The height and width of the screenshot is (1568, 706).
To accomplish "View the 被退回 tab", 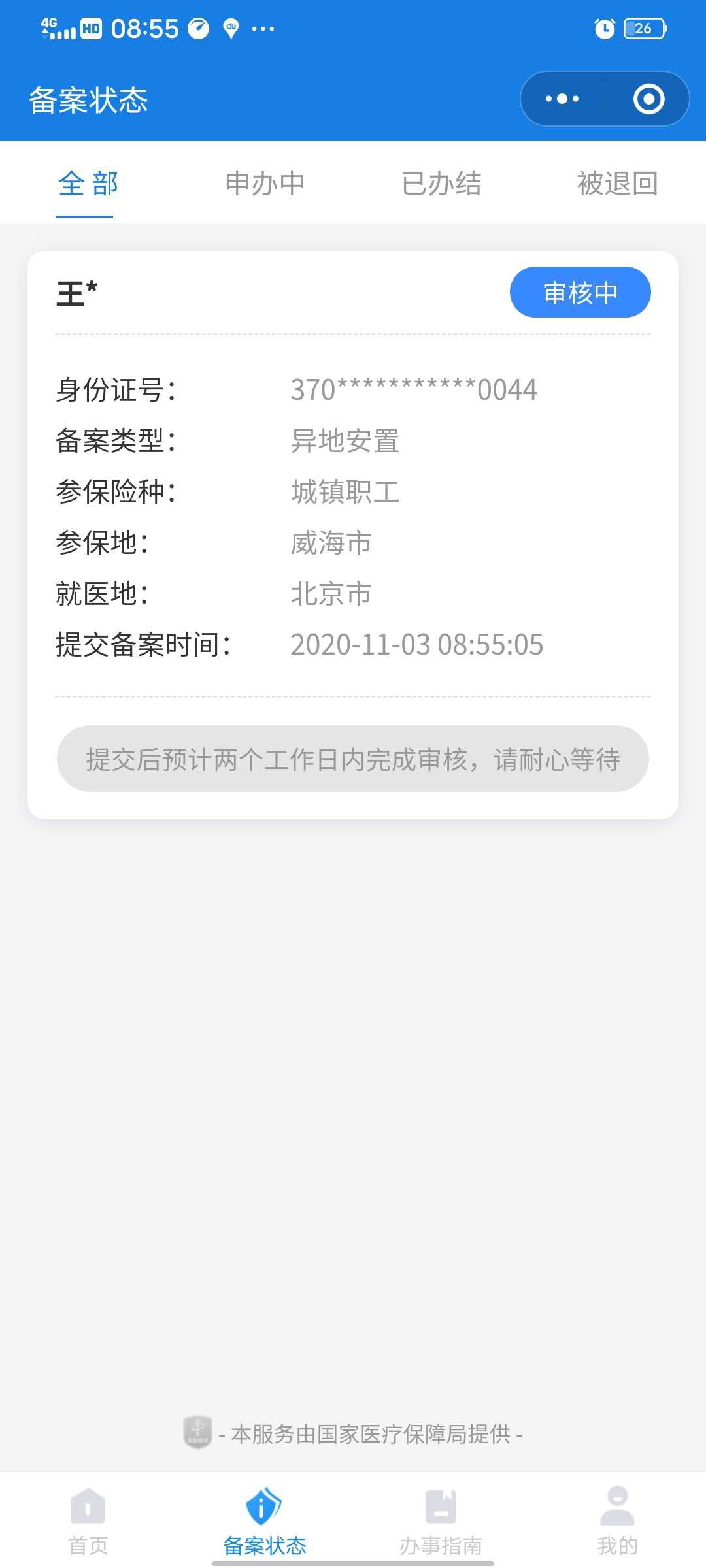I will tap(617, 184).
